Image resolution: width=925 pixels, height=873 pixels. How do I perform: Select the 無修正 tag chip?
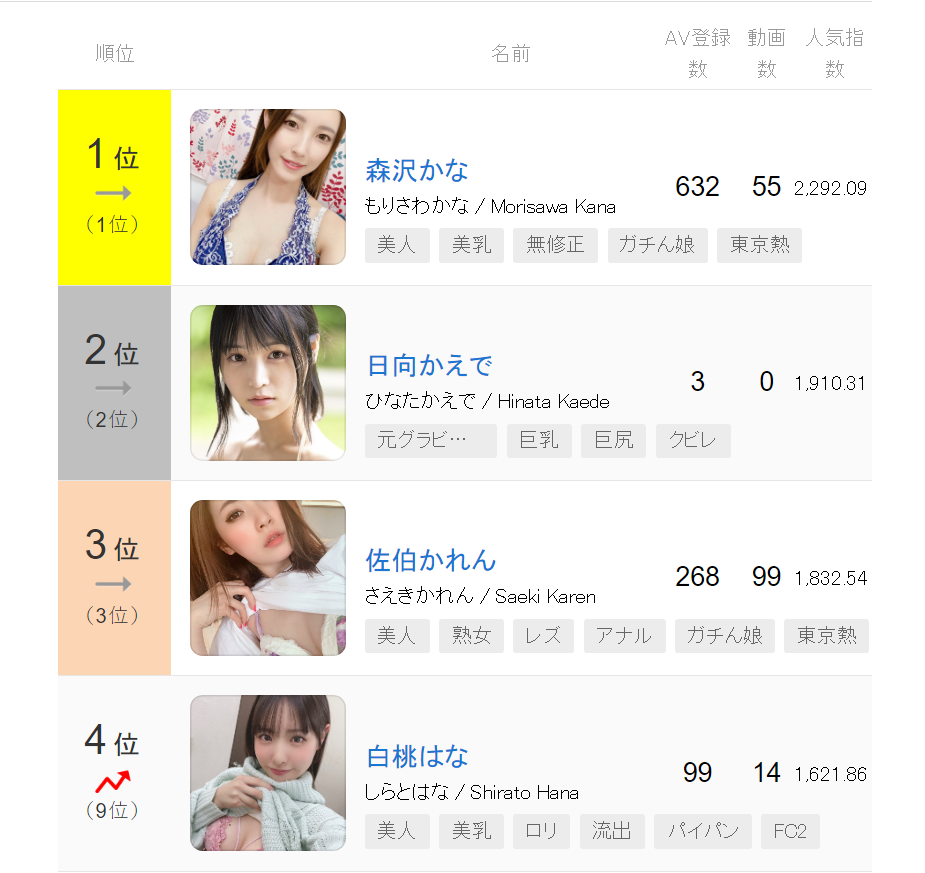555,245
